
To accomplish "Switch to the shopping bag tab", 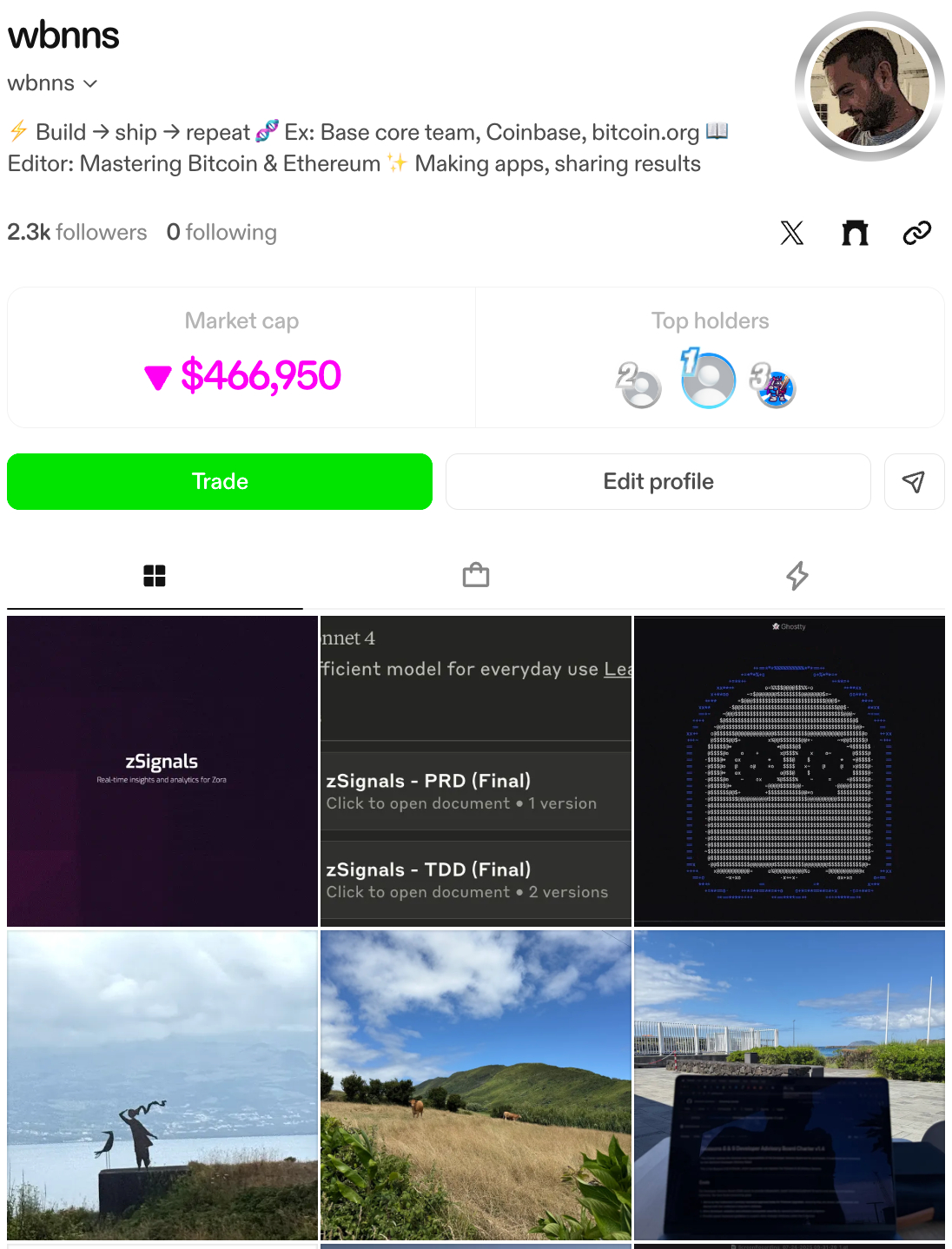I will tap(476, 575).
